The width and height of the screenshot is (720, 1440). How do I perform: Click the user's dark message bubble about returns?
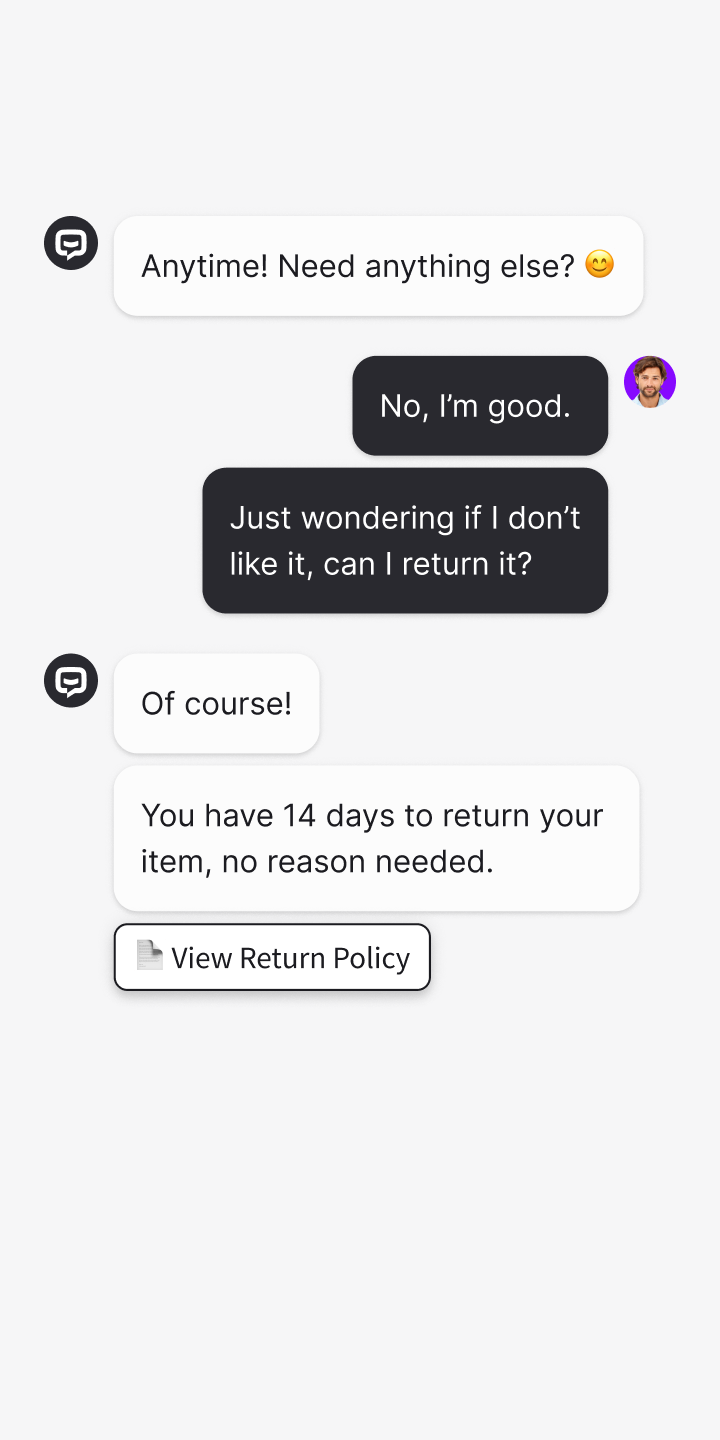tap(405, 540)
